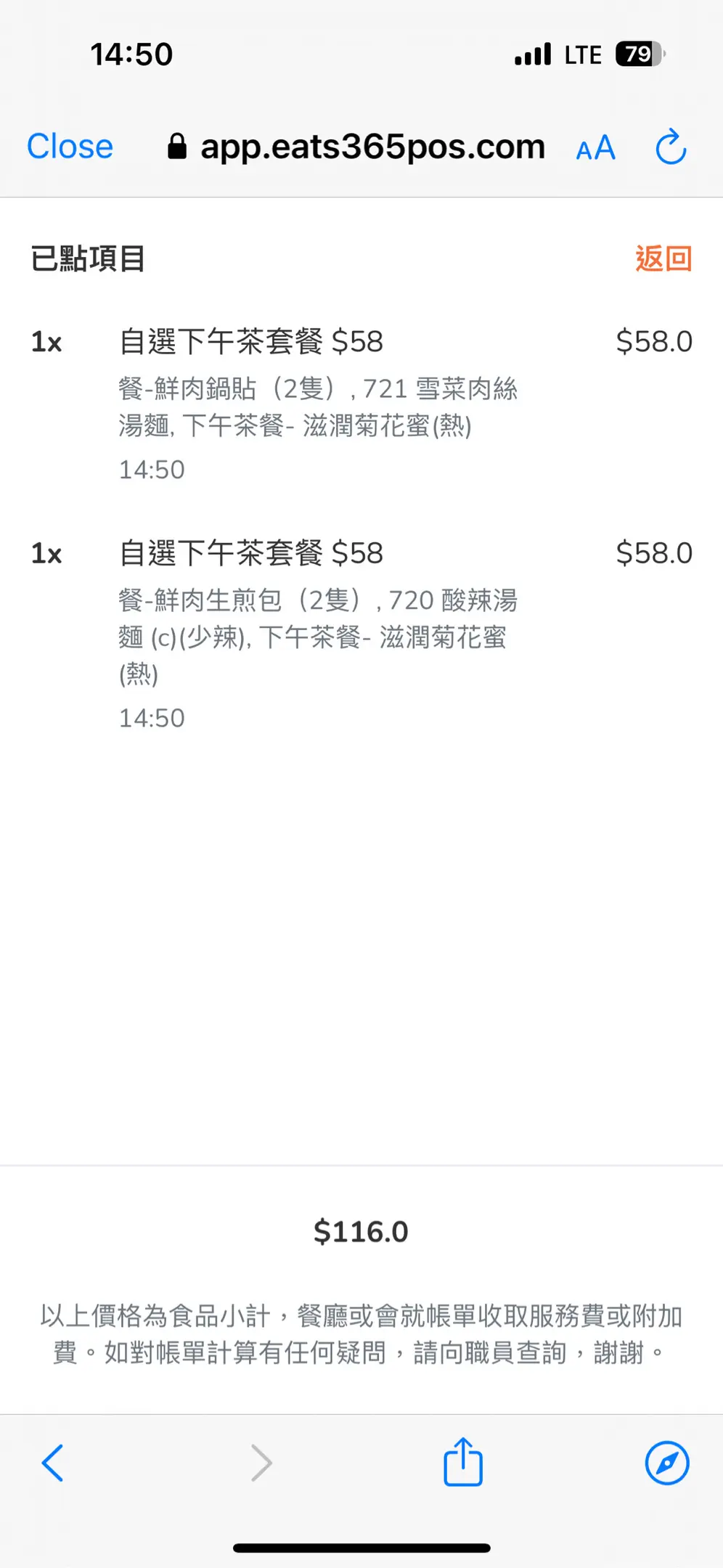Image resolution: width=723 pixels, height=1568 pixels.
Task: Reload the page
Action: point(671,147)
